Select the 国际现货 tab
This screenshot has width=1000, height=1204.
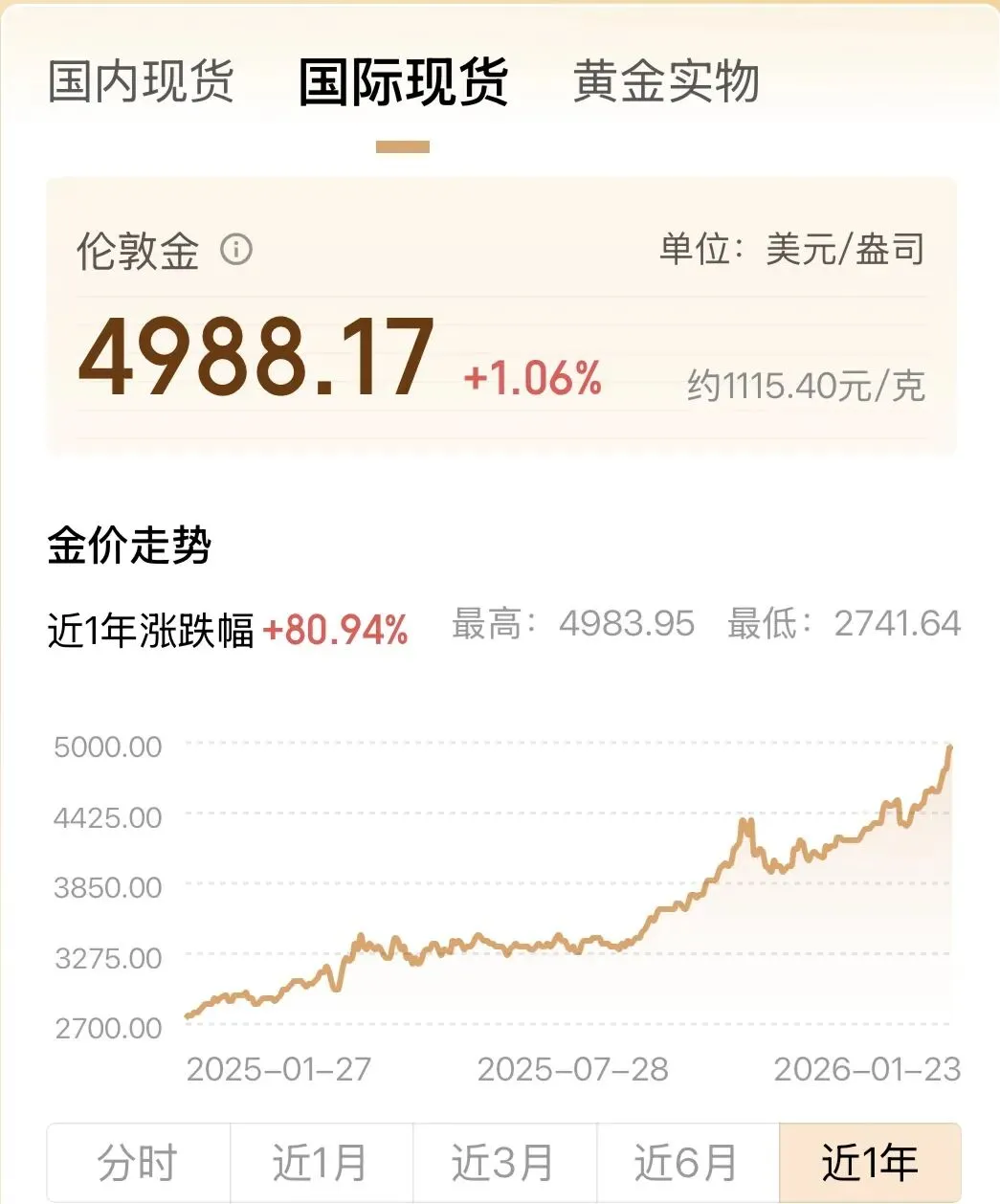[403, 81]
